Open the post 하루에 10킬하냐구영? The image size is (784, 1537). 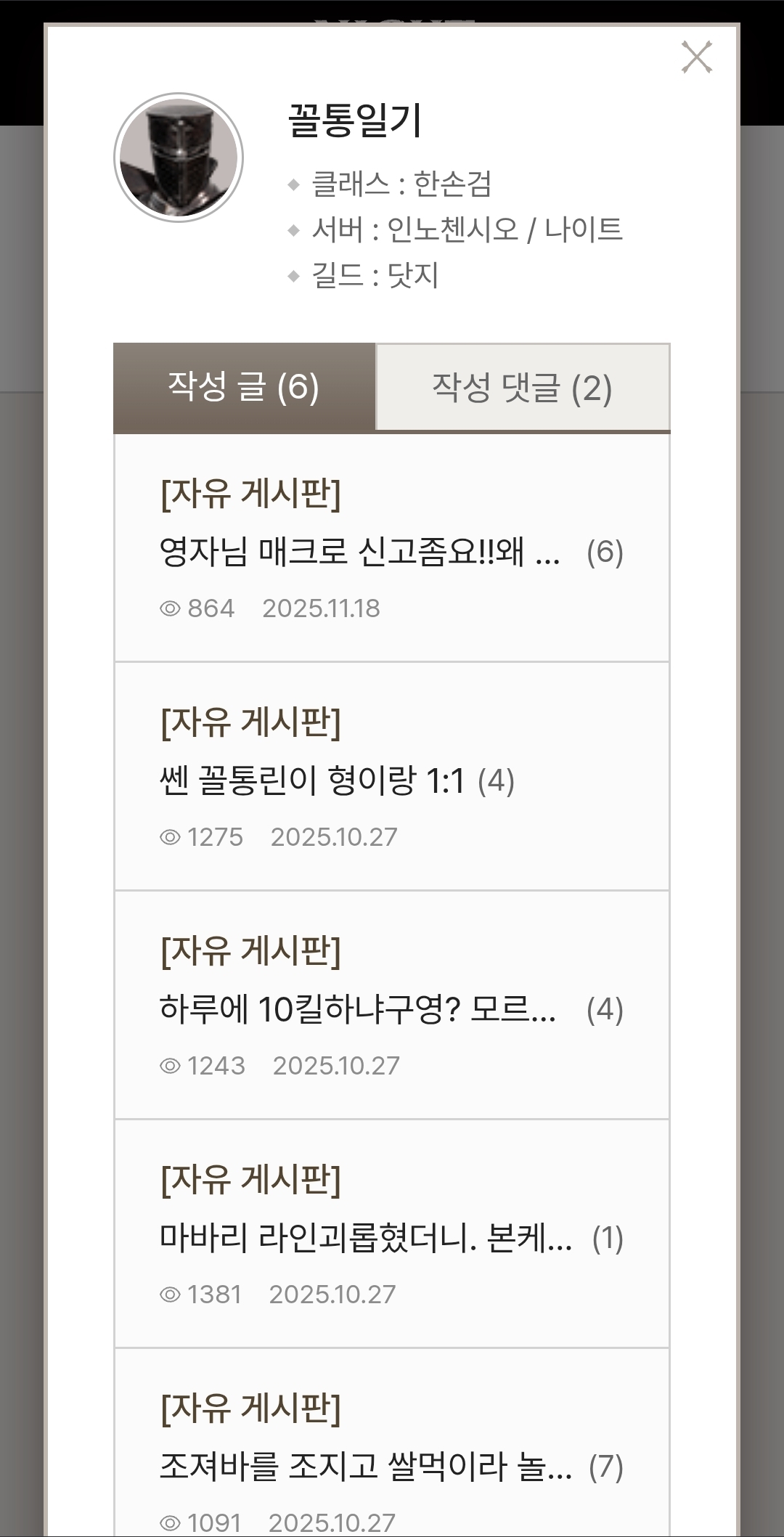click(x=357, y=1009)
